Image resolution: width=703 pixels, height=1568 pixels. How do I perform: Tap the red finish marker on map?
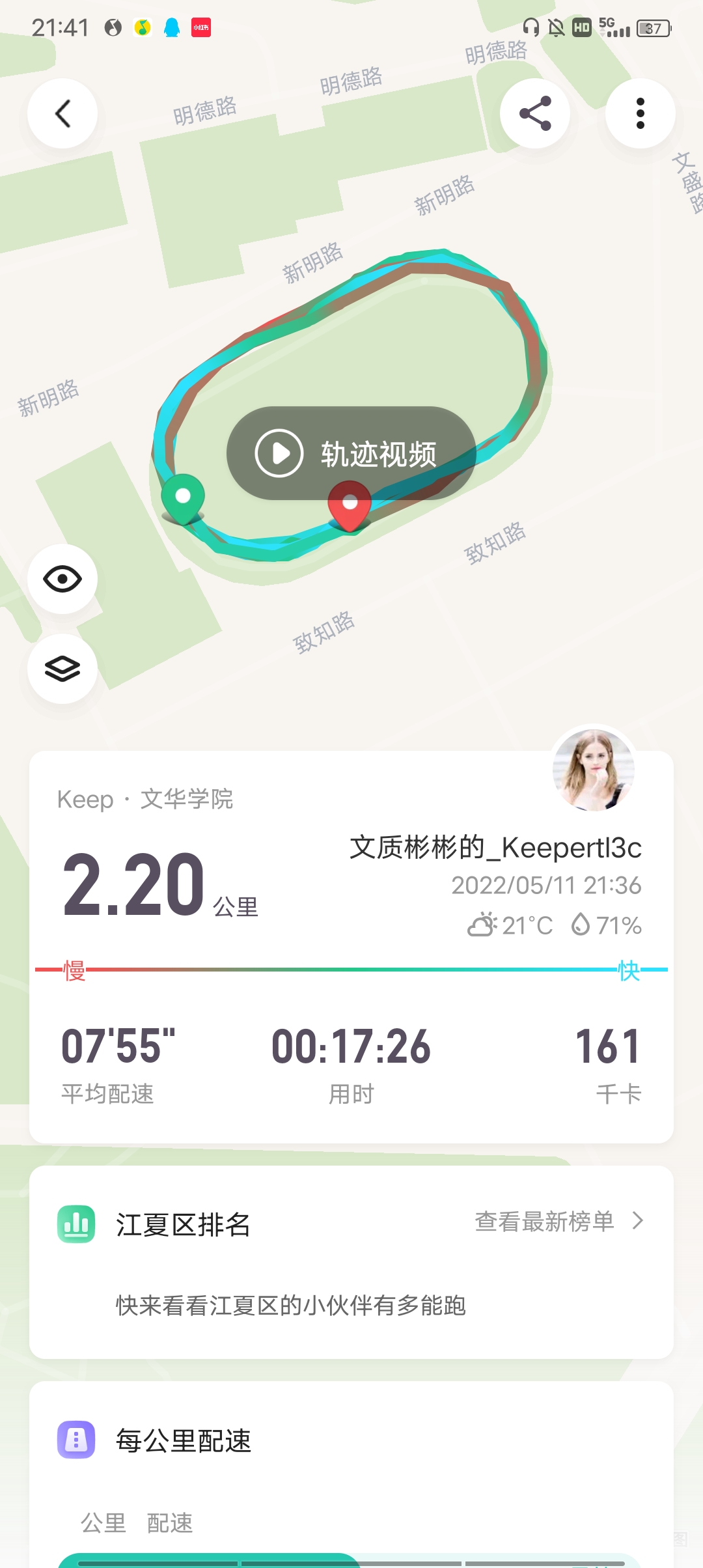click(350, 505)
